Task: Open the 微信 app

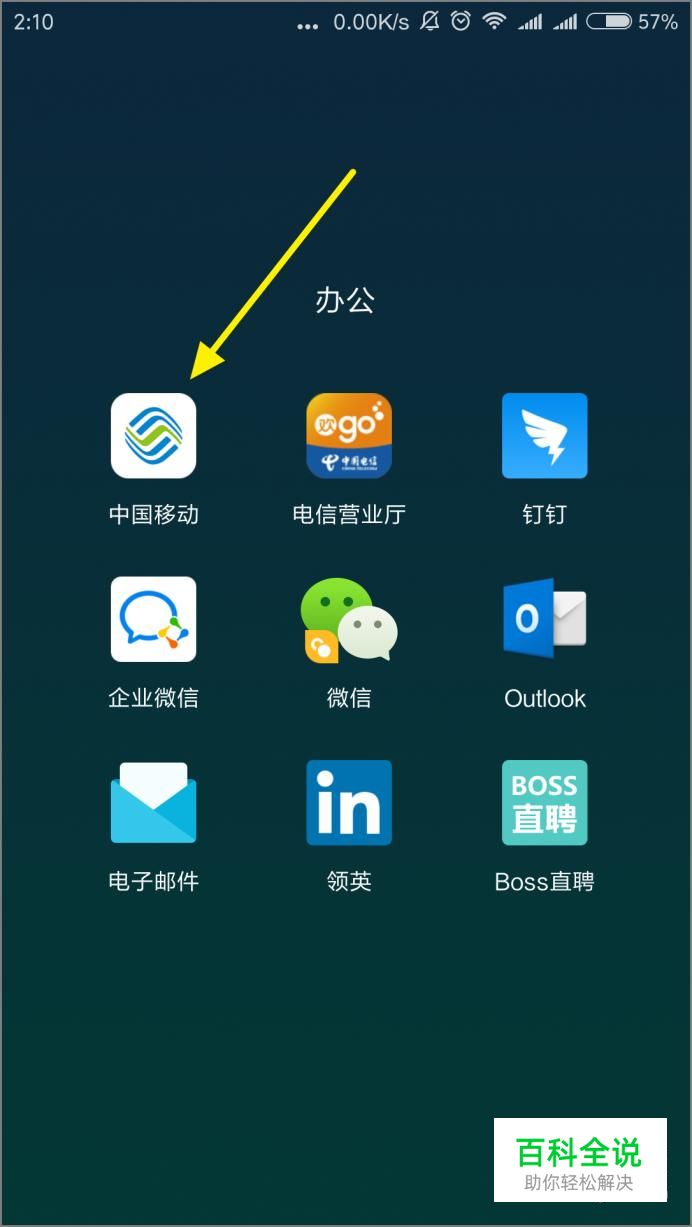Action: pos(348,619)
